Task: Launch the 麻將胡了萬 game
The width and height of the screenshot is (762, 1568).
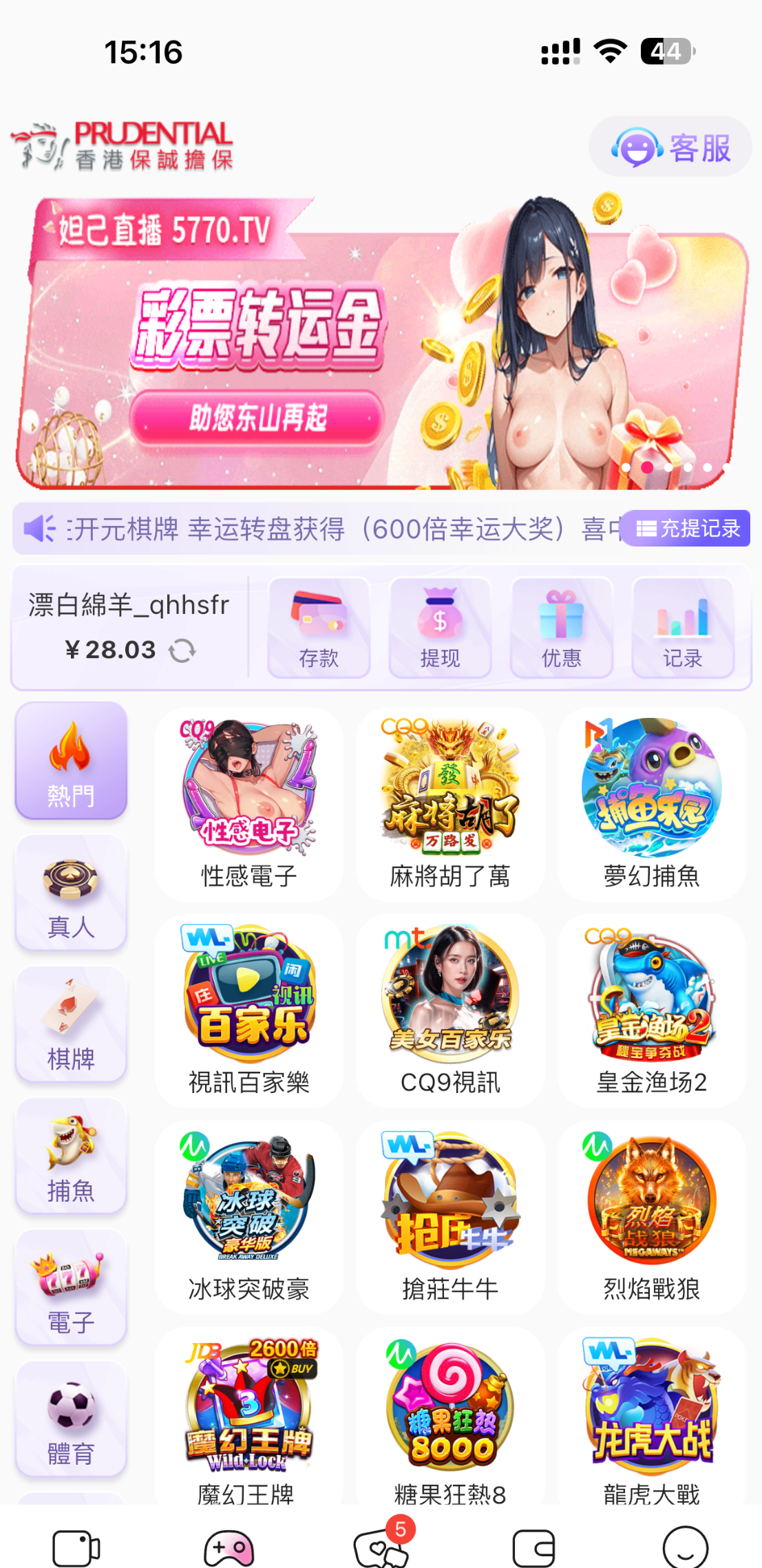Action: point(450,804)
